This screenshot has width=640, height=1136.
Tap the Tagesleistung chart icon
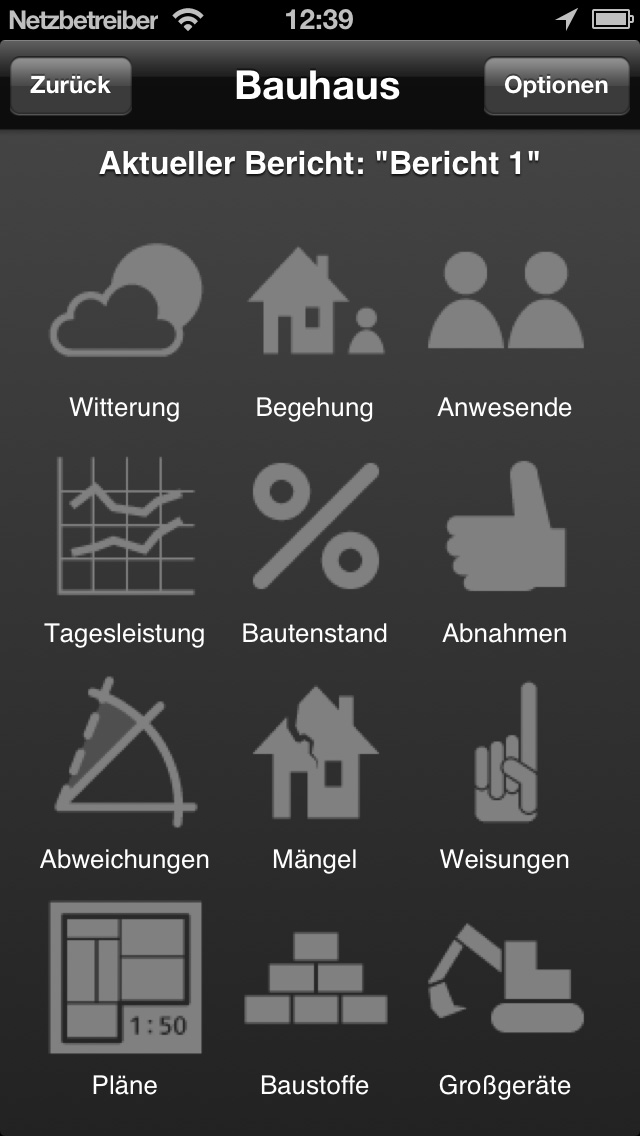pos(125,527)
